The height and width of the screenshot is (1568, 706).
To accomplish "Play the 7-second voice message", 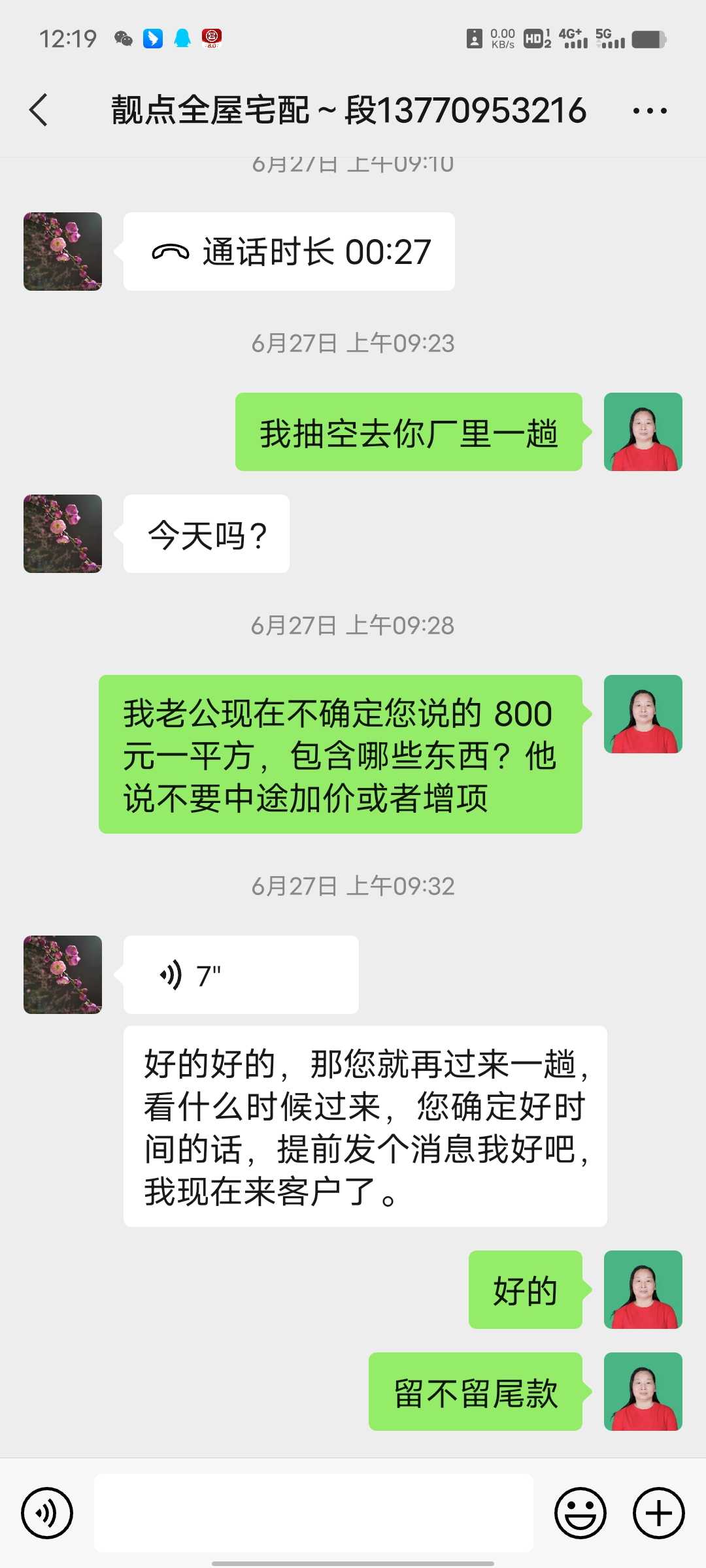I will (x=240, y=975).
